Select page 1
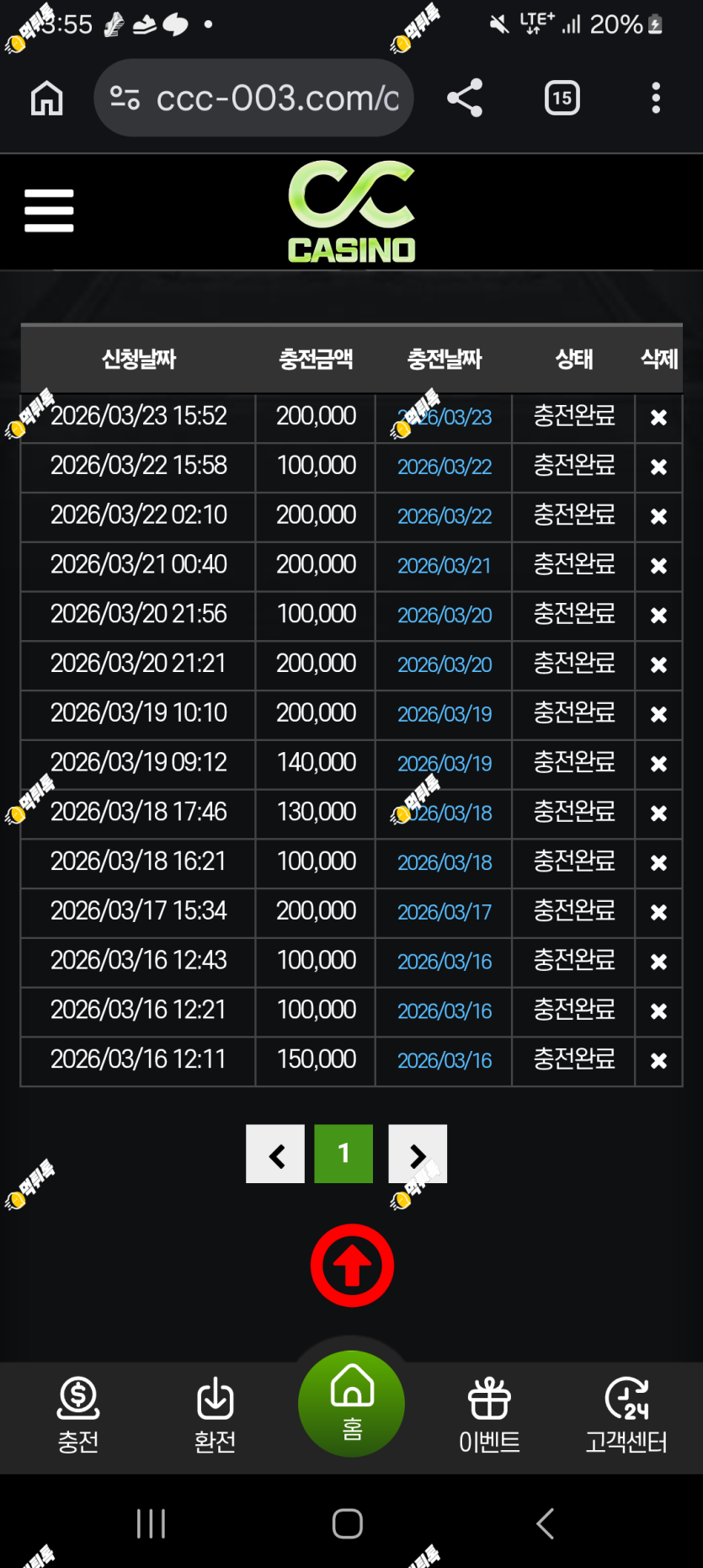 [x=344, y=1155]
